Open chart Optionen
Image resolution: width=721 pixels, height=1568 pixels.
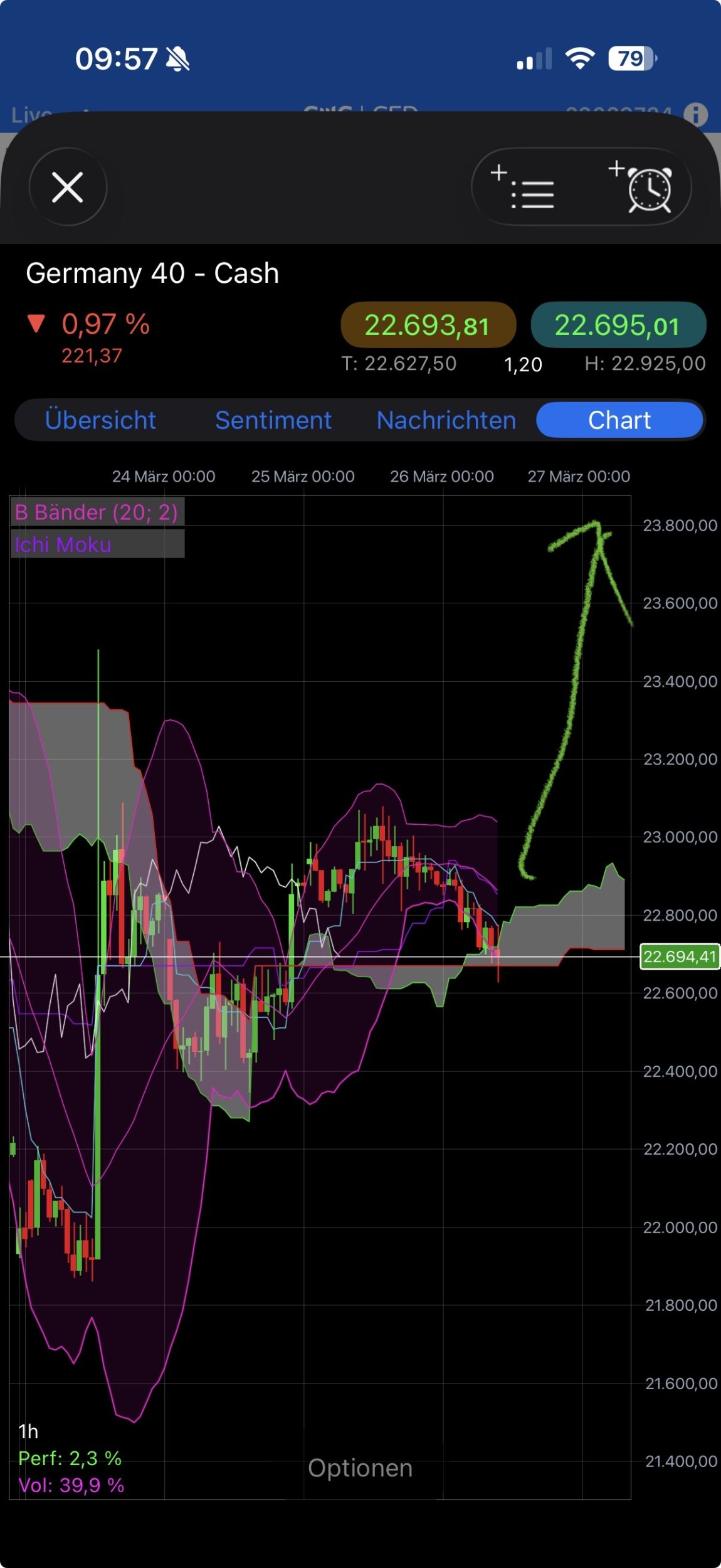tap(360, 1468)
